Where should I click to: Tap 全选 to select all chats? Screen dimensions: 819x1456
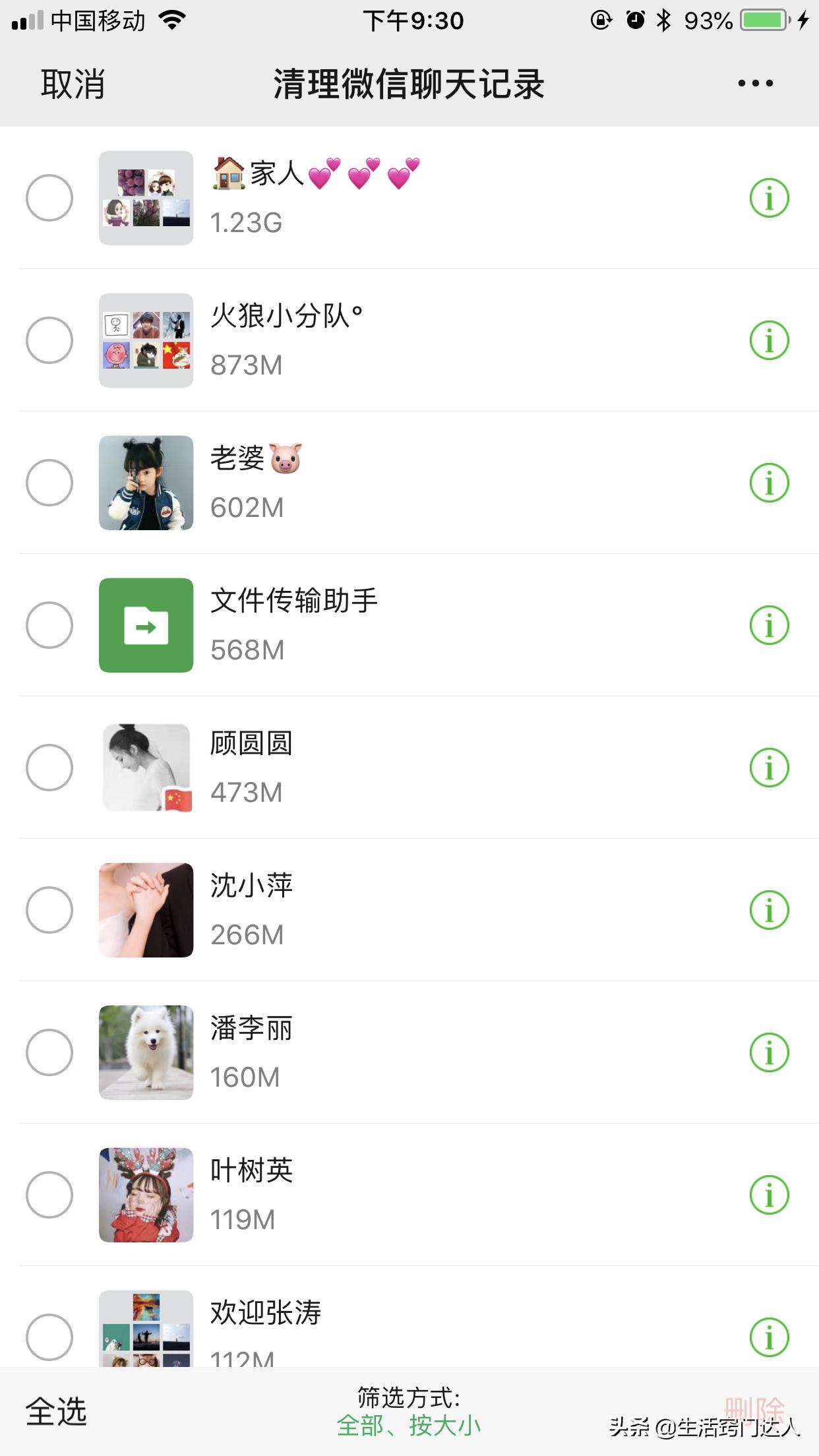[x=55, y=1414]
